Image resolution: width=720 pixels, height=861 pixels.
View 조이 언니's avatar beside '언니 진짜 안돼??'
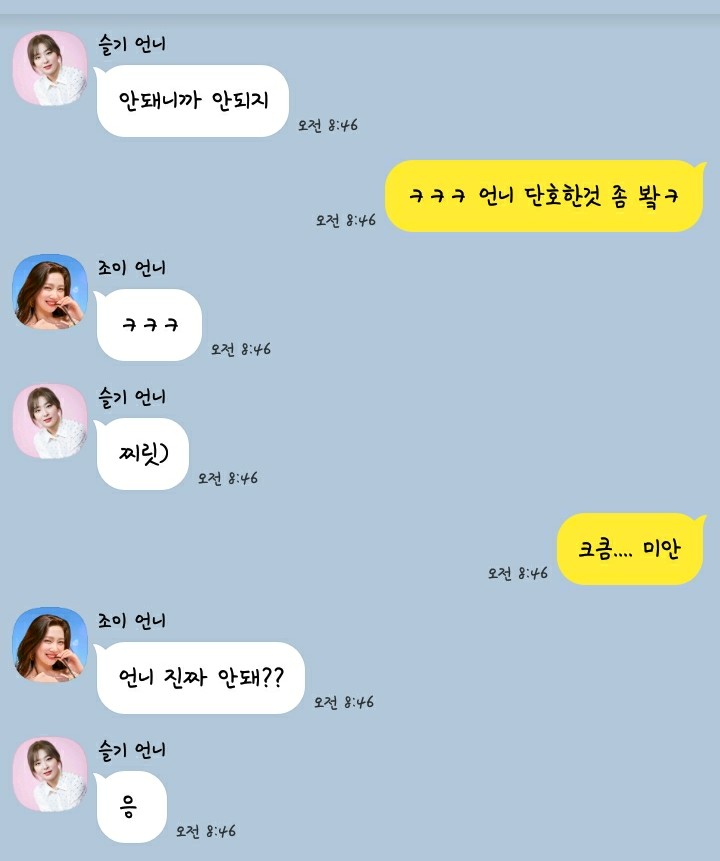[x=49, y=645]
